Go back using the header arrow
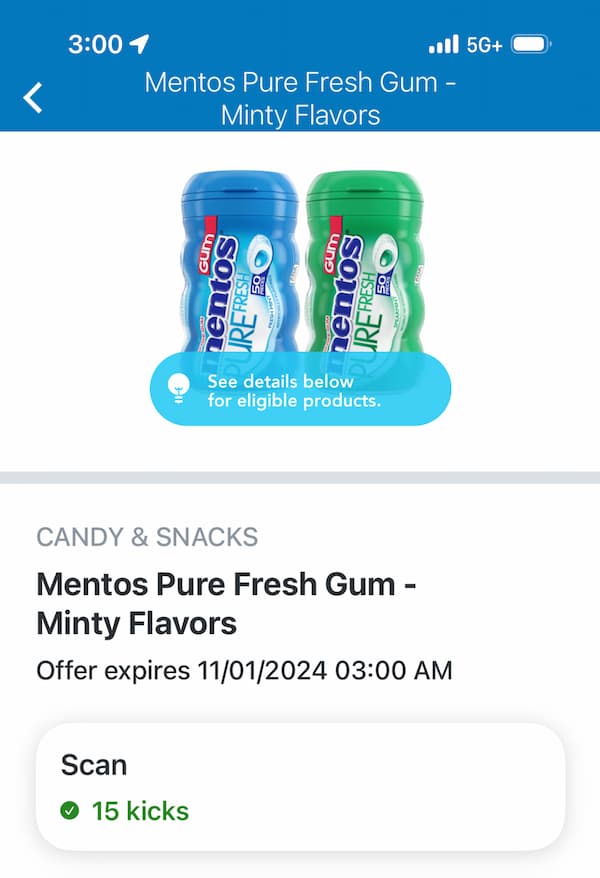Screen dimensions: 600x878 click(34, 97)
